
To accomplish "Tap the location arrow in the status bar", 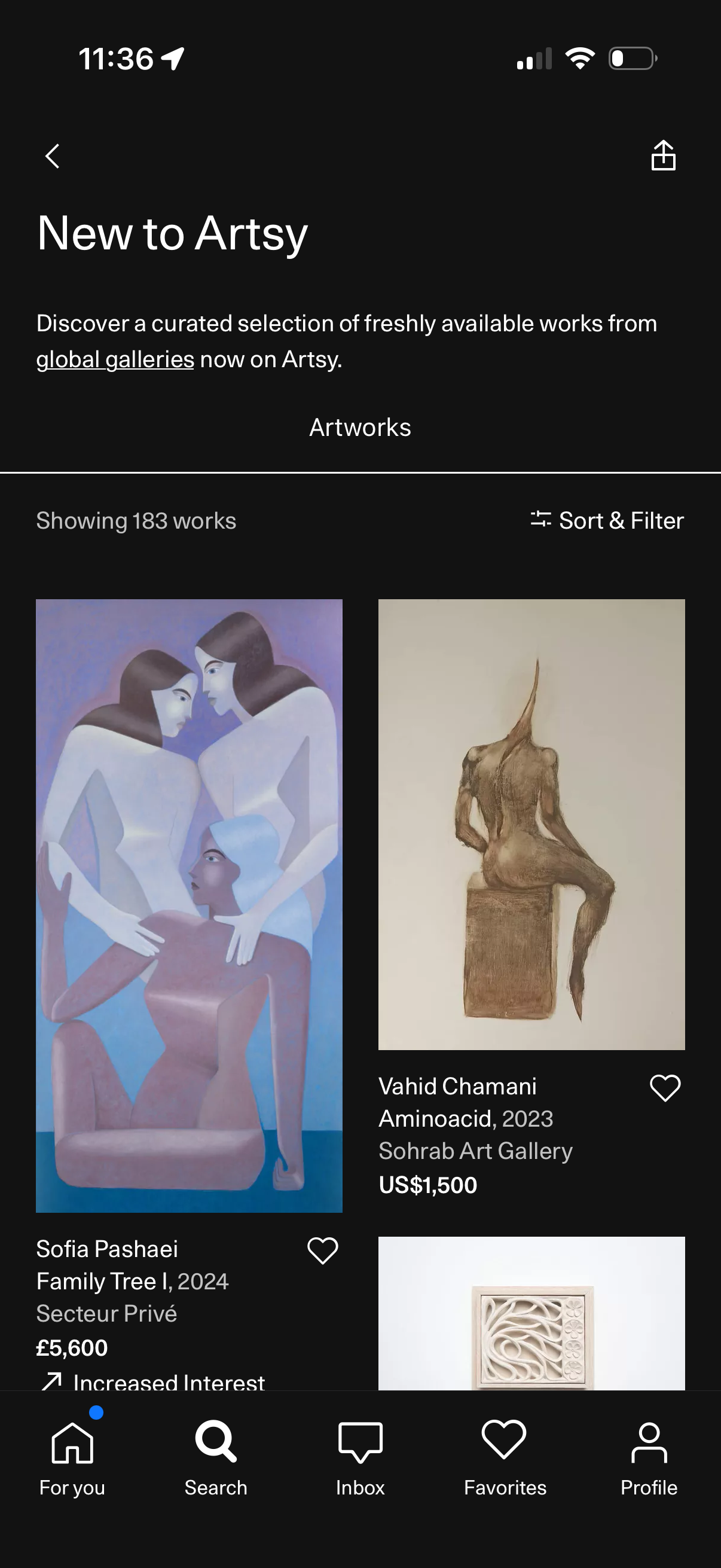I will click(172, 58).
